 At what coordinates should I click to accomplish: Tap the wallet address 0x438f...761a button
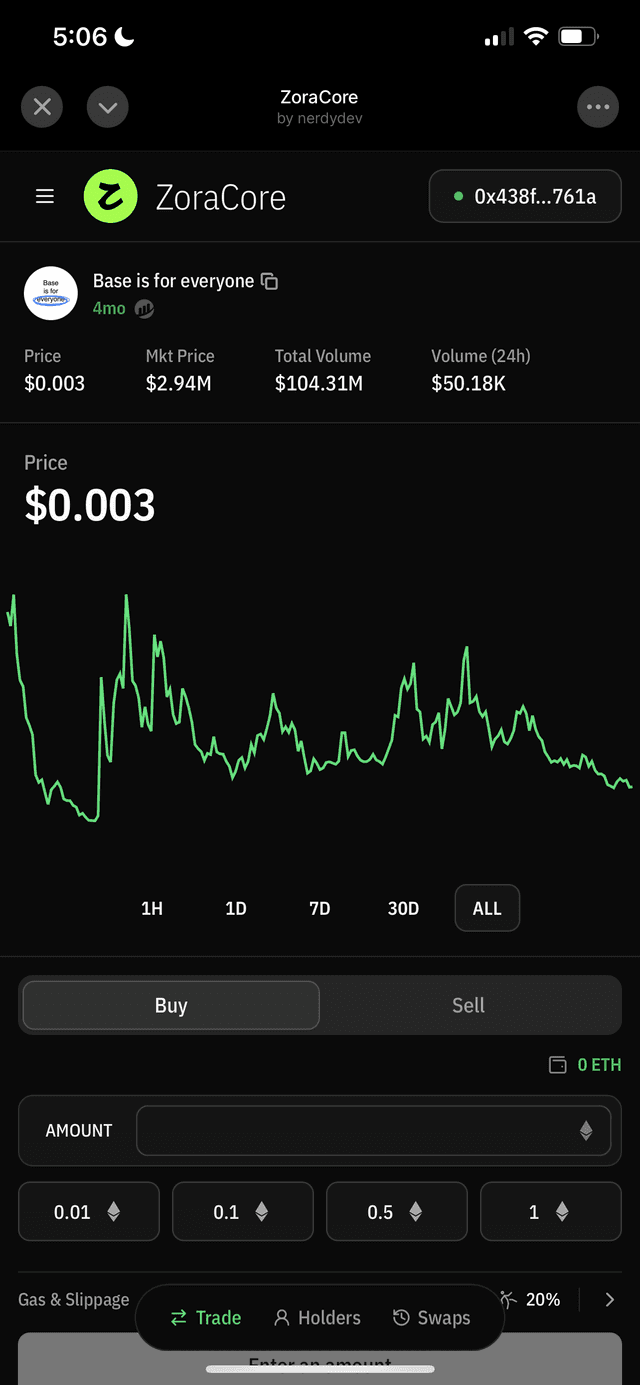(x=525, y=197)
